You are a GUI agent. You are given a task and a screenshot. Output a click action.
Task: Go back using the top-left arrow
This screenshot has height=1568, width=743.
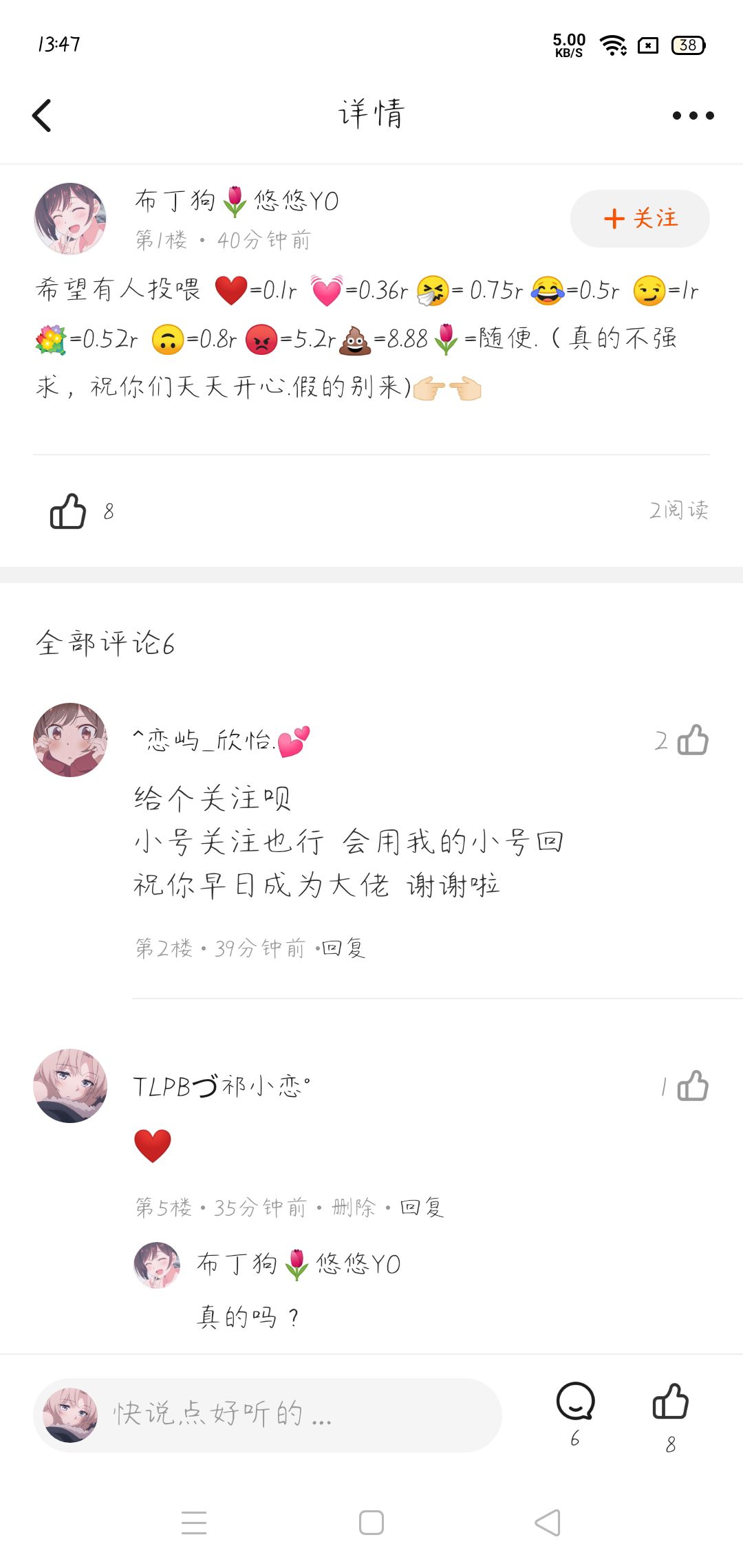tap(42, 116)
